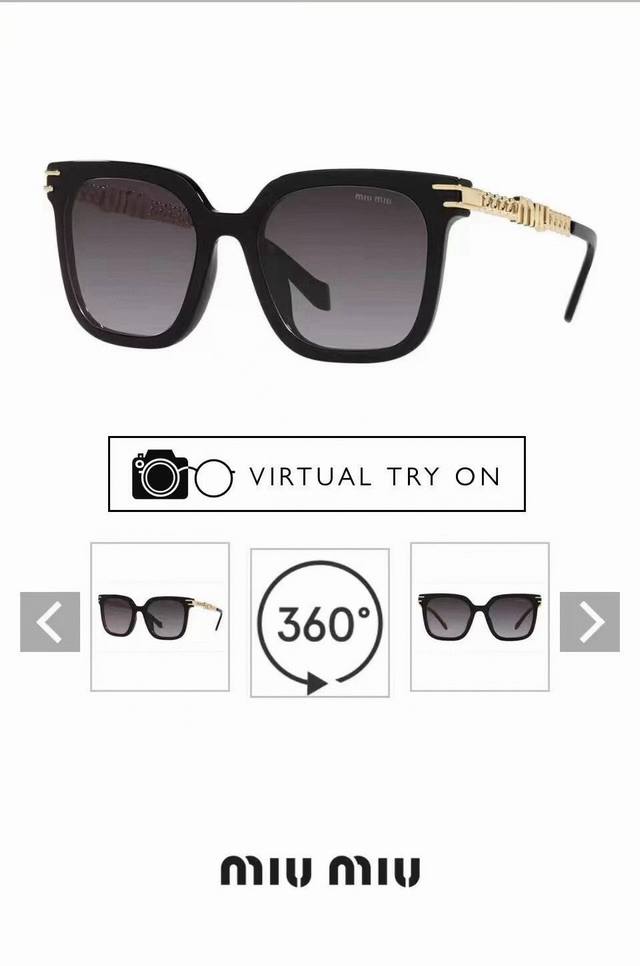Show next thumbnails with the right arrow
This screenshot has width=640, height=966.
click(x=589, y=622)
